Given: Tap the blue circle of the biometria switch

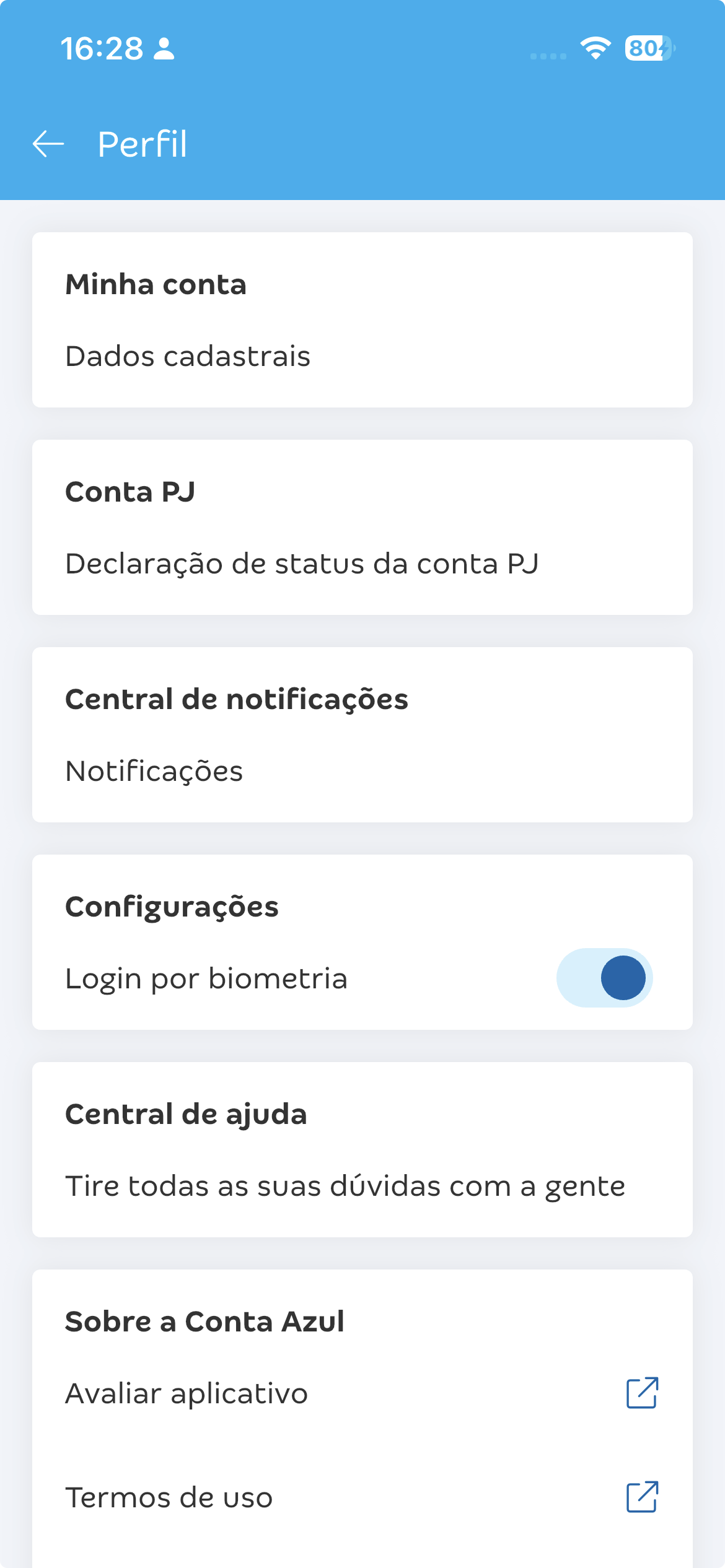Looking at the screenshot, I should point(623,977).
